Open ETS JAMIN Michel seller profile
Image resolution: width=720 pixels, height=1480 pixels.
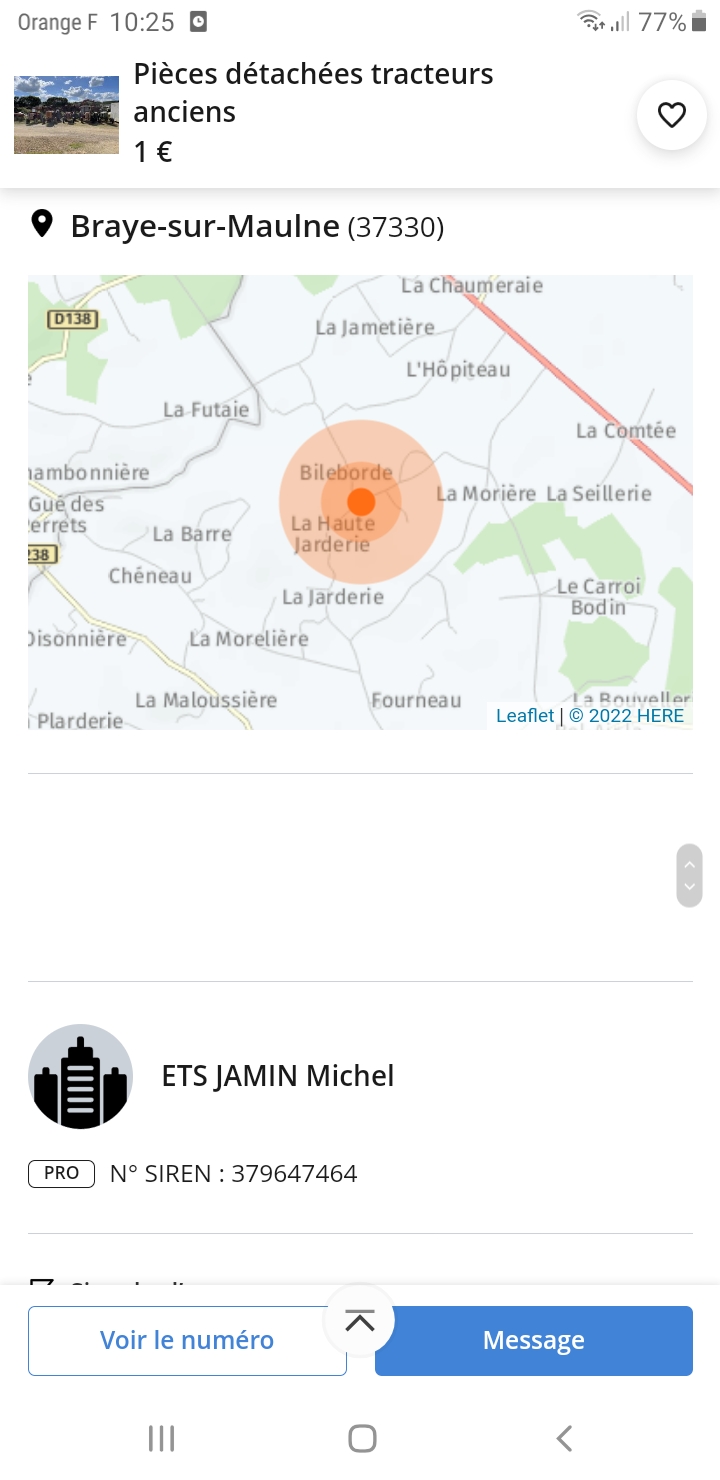pyautogui.click(x=277, y=1076)
